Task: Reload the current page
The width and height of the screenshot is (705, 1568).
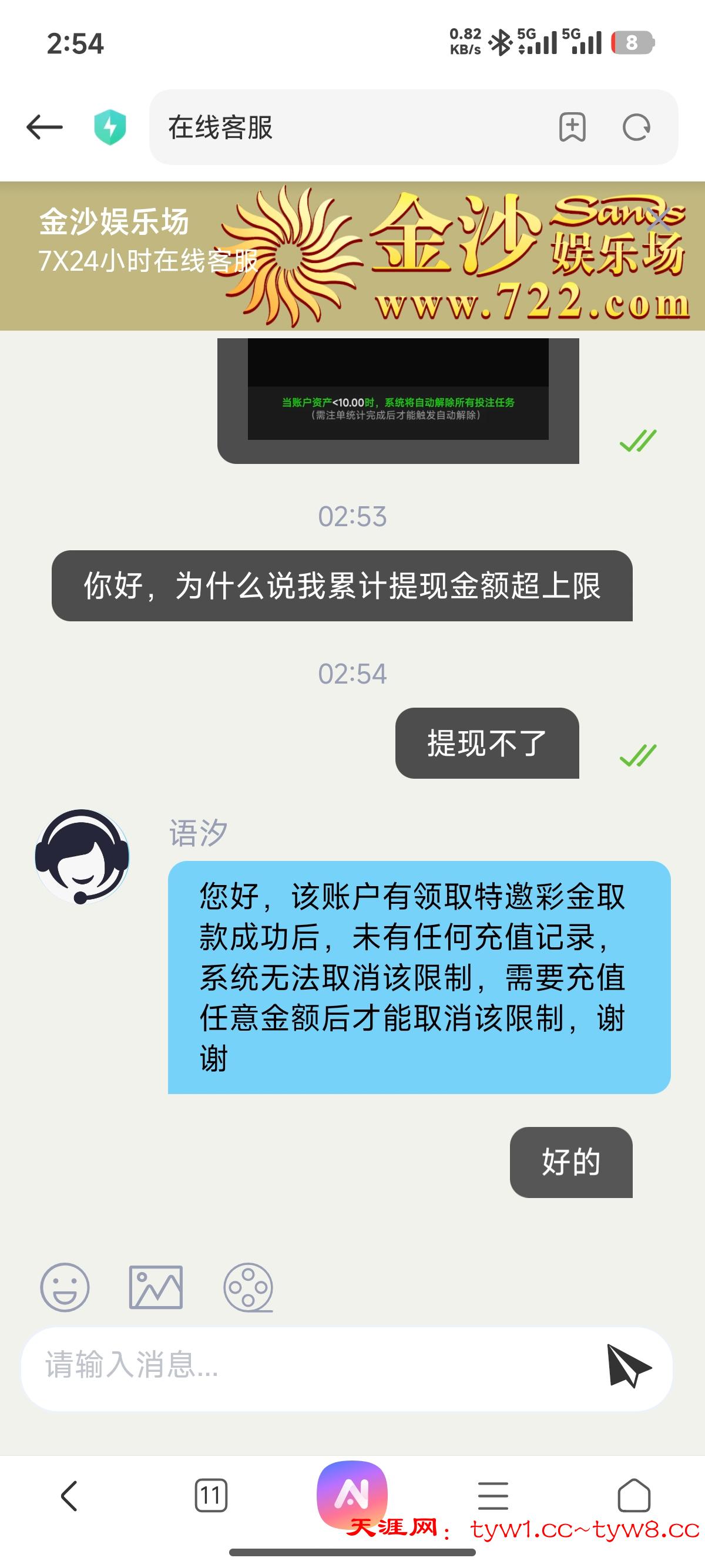Action: [x=636, y=127]
